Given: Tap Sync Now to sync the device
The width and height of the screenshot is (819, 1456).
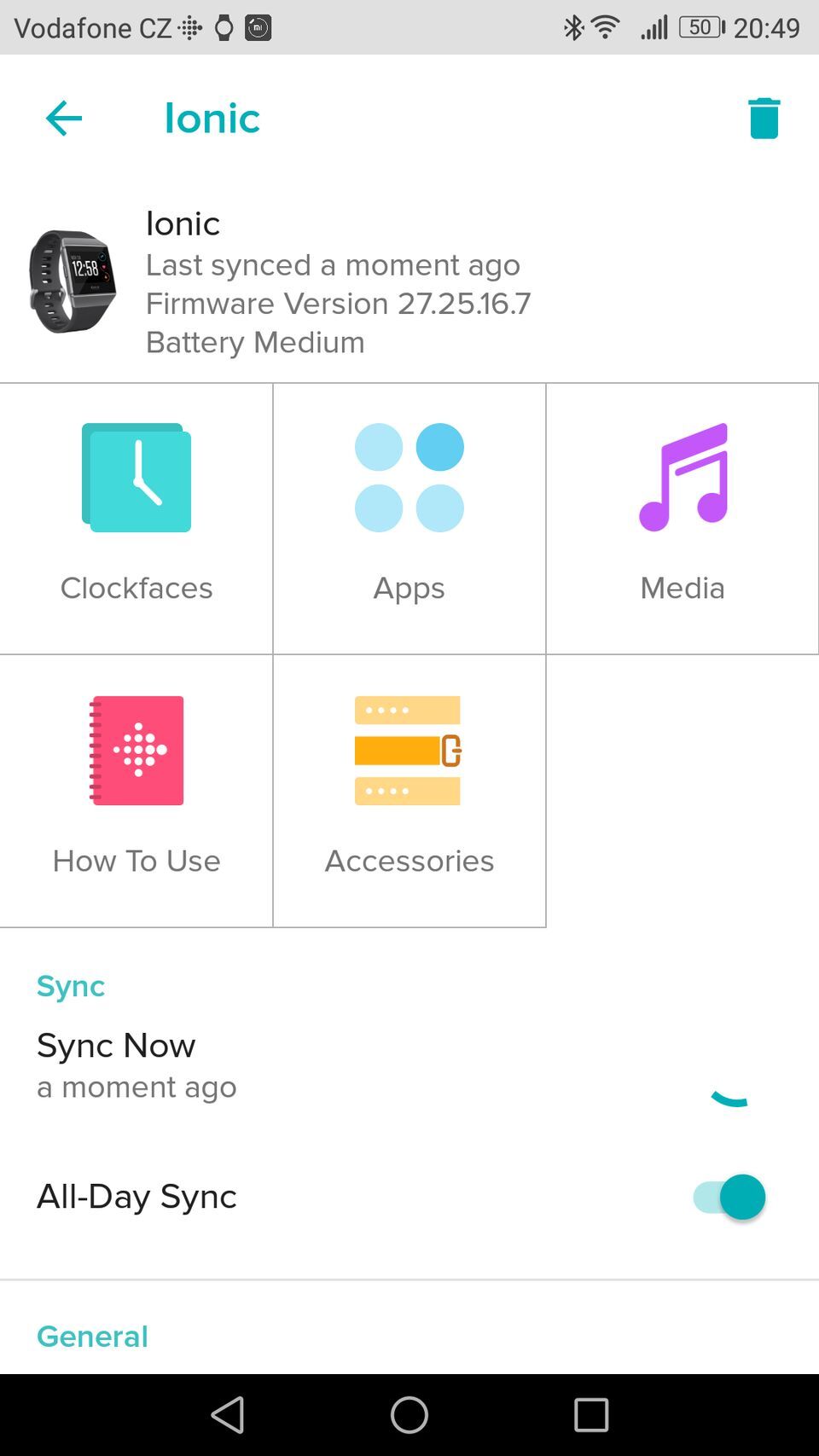Looking at the screenshot, I should 115,1045.
